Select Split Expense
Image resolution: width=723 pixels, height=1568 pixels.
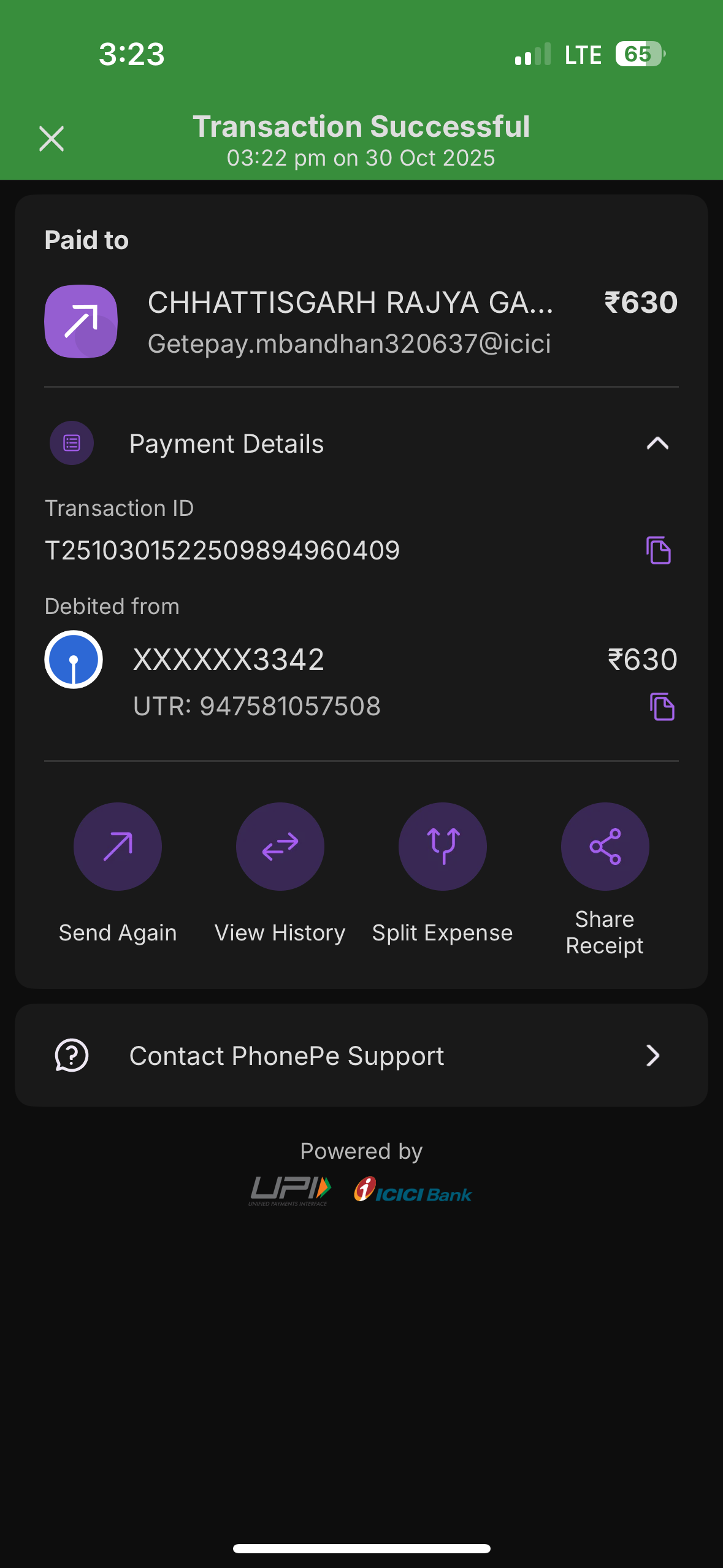[443, 847]
